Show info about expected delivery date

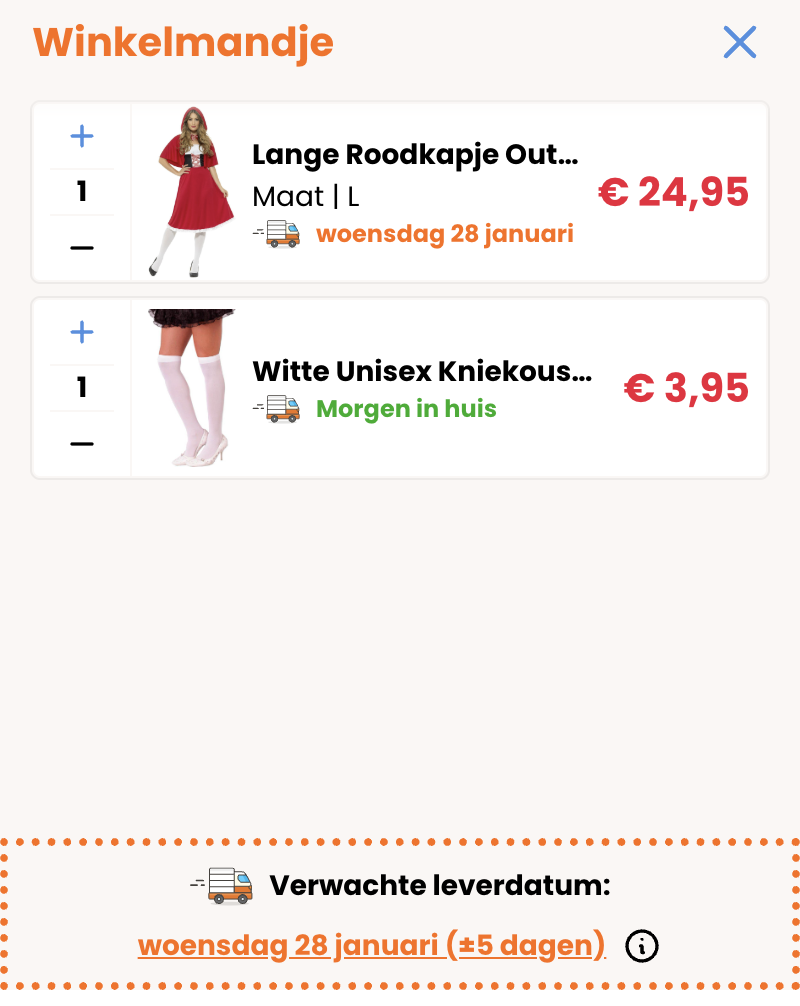coord(642,945)
